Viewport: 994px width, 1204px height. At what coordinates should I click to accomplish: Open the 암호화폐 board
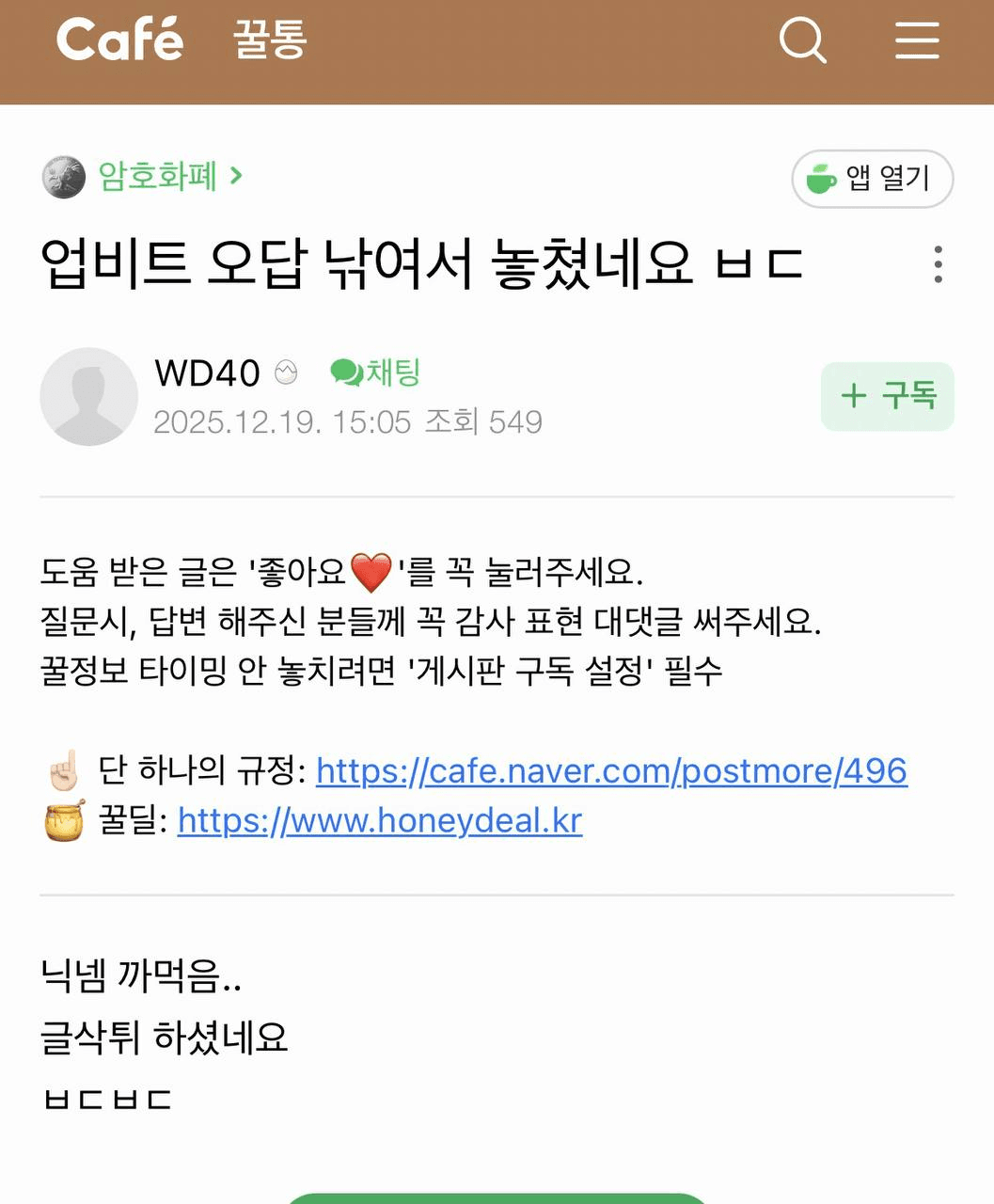pos(158,176)
